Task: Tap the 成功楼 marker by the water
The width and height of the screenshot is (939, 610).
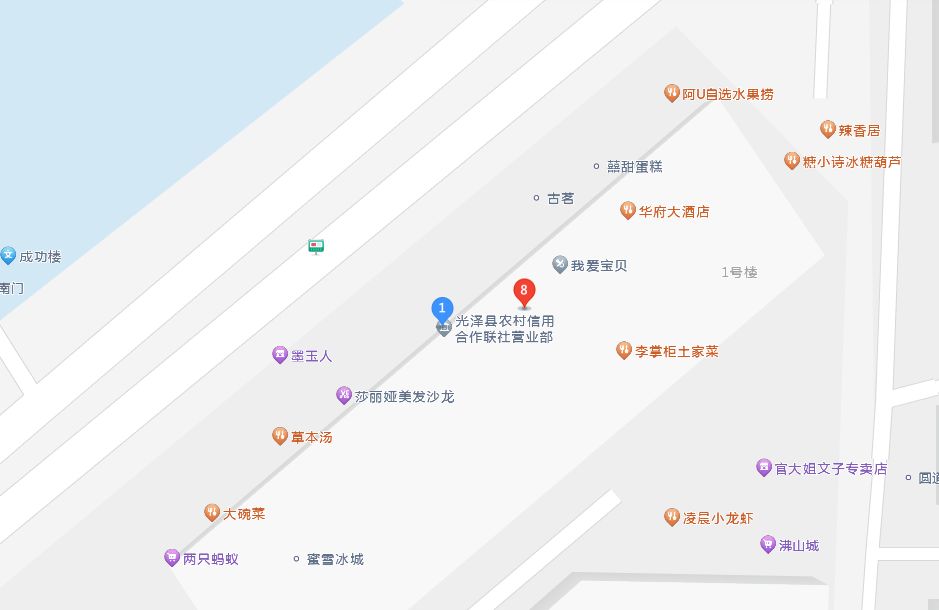Action: click(x=9, y=256)
